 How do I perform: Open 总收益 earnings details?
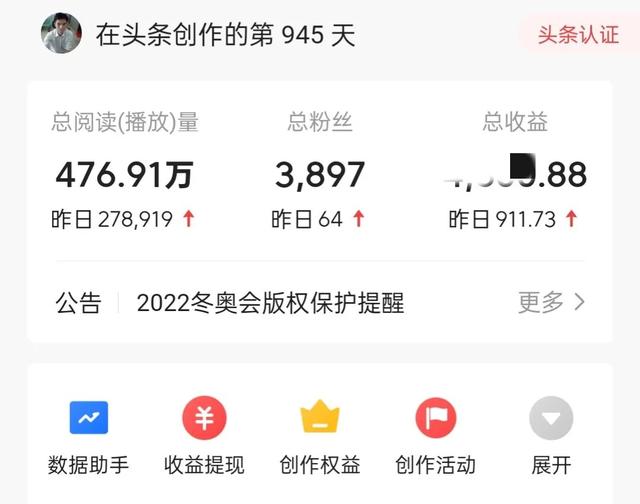pos(515,175)
